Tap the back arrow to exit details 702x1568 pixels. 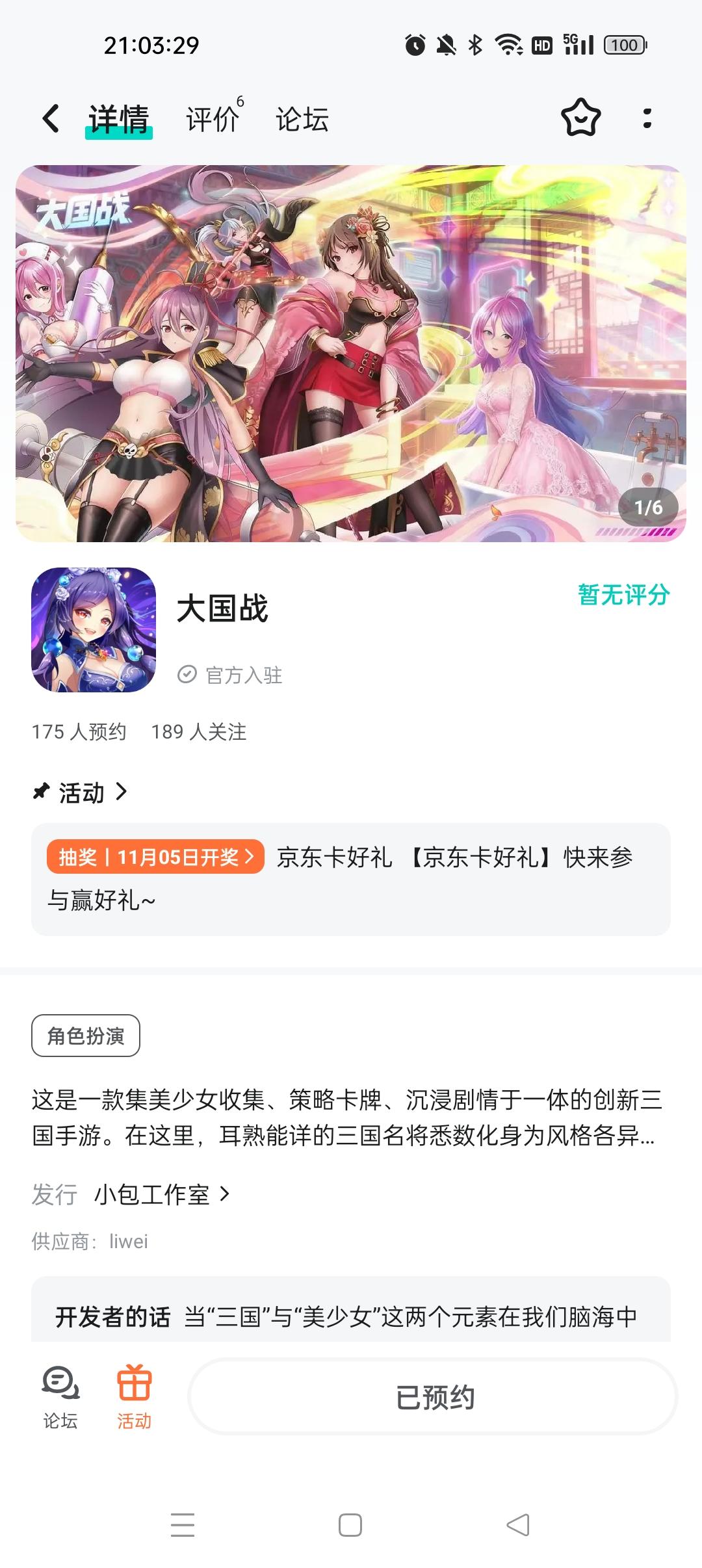[49, 119]
